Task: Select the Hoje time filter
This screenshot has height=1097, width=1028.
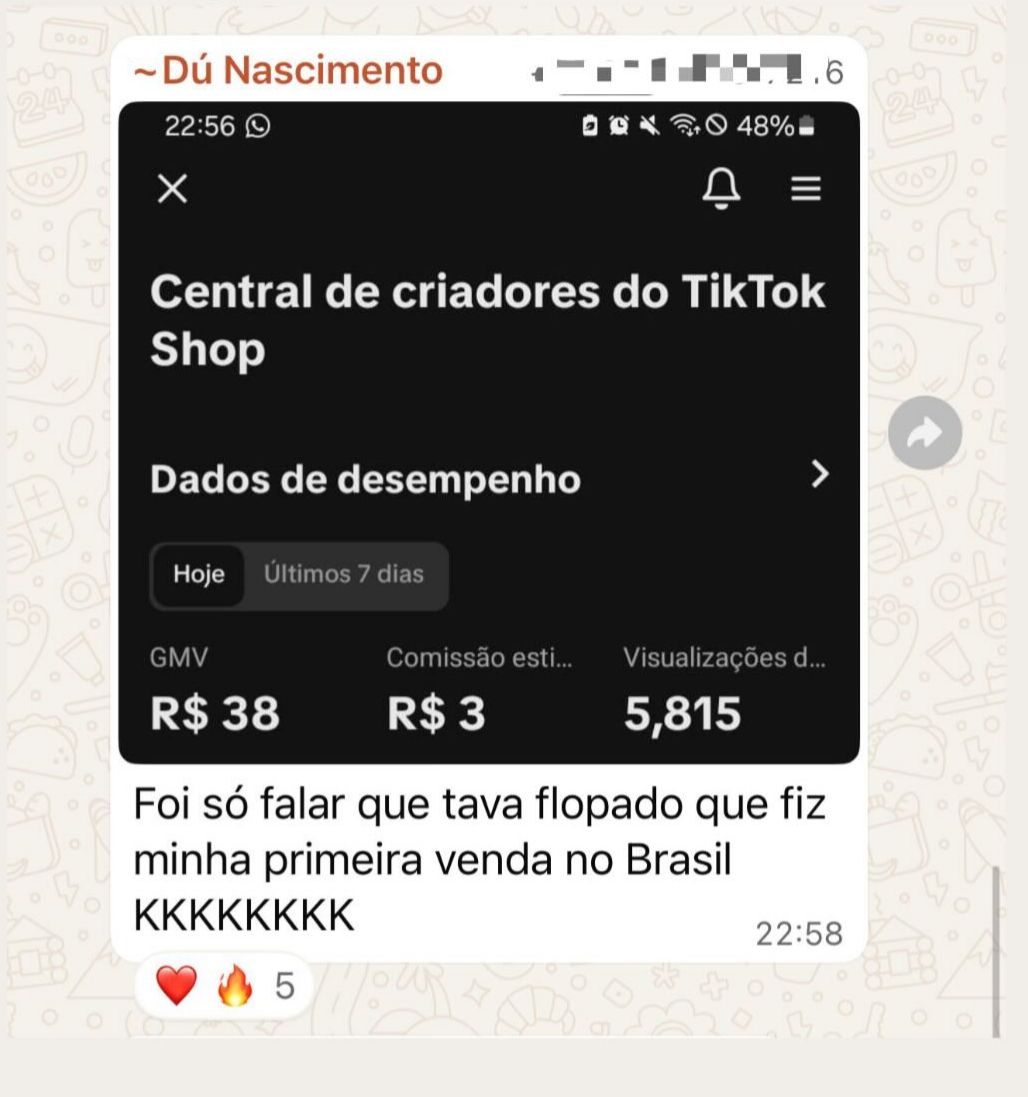Action: tap(197, 575)
